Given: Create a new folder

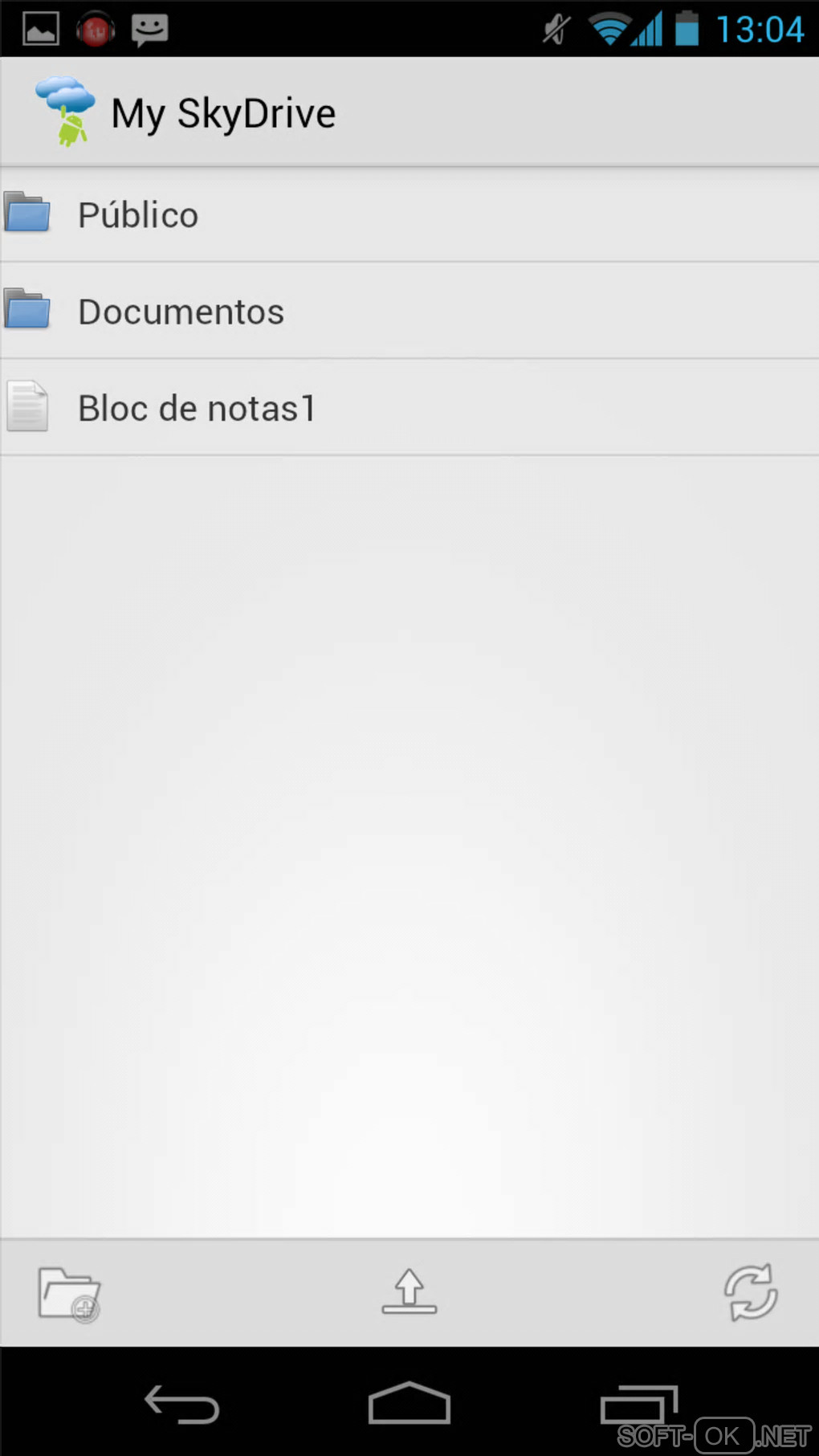Looking at the screenshot, I should click(x=68, y=1293).
